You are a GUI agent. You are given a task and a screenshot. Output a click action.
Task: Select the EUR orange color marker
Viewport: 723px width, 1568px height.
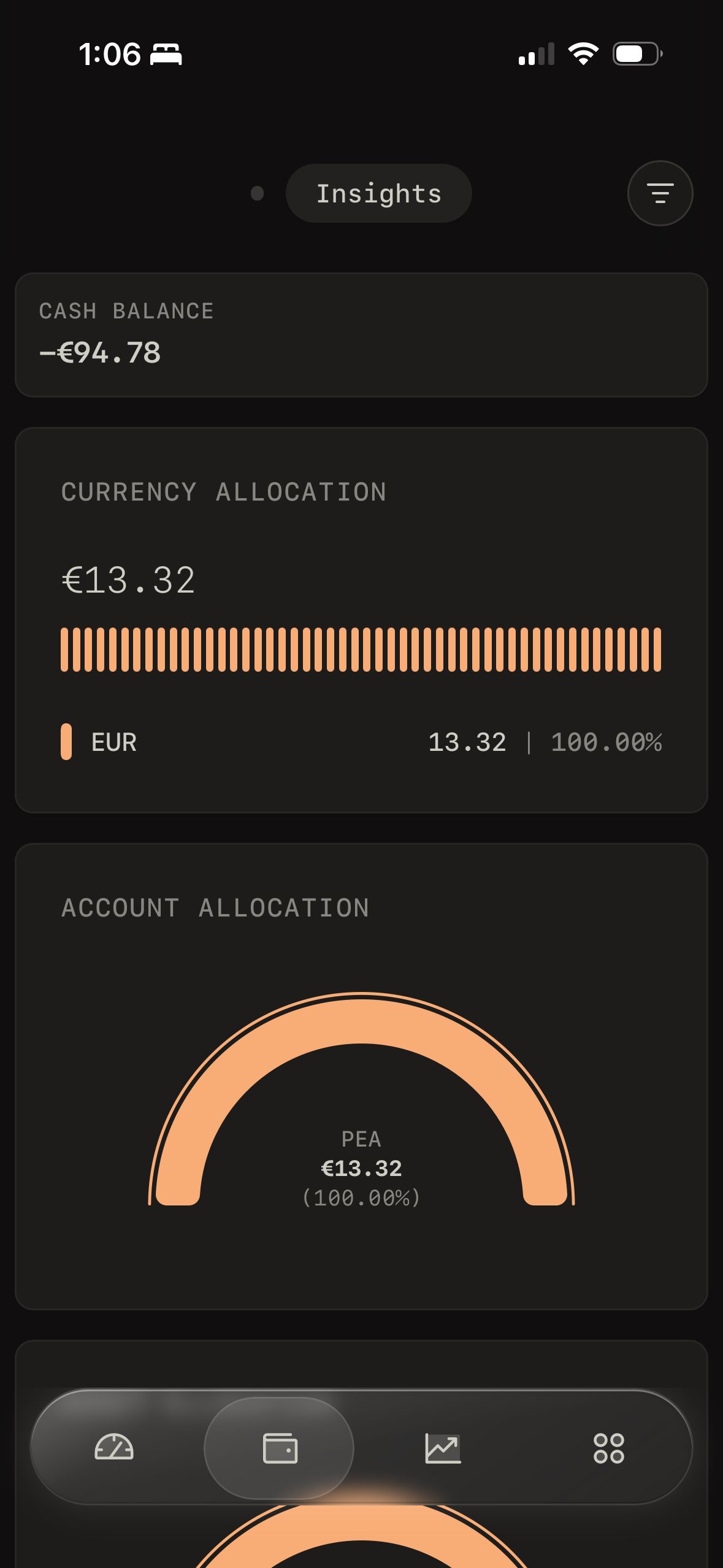(x=67, y=742)
